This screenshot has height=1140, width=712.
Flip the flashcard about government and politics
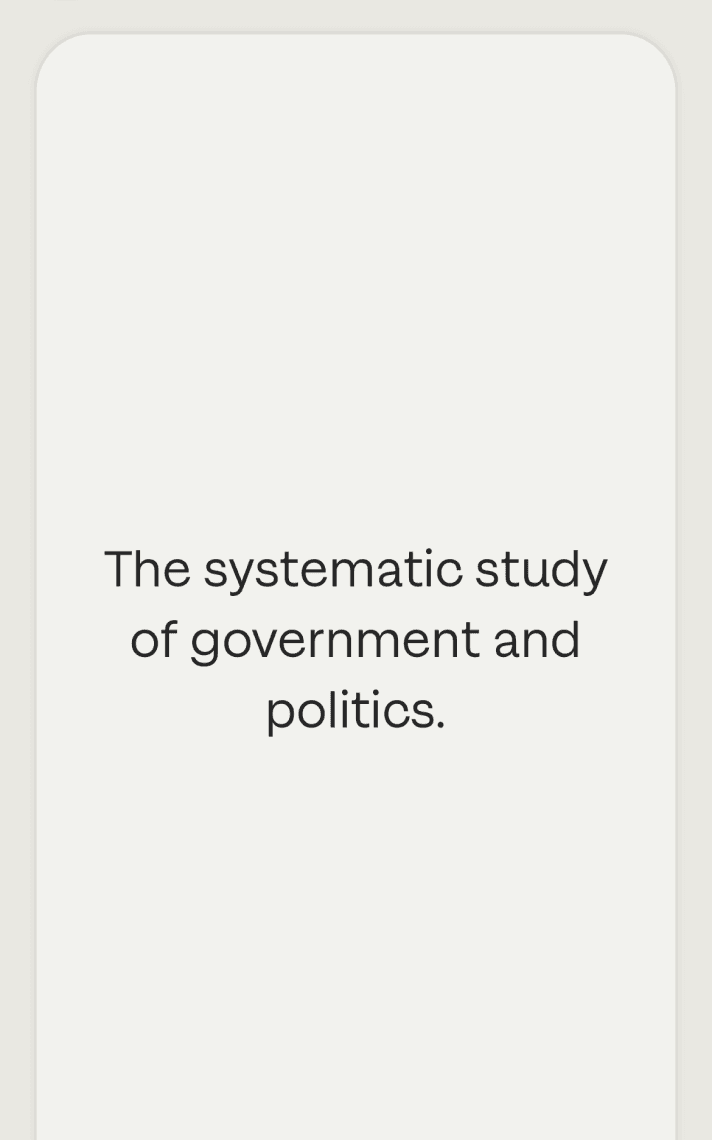click(356, 586)
